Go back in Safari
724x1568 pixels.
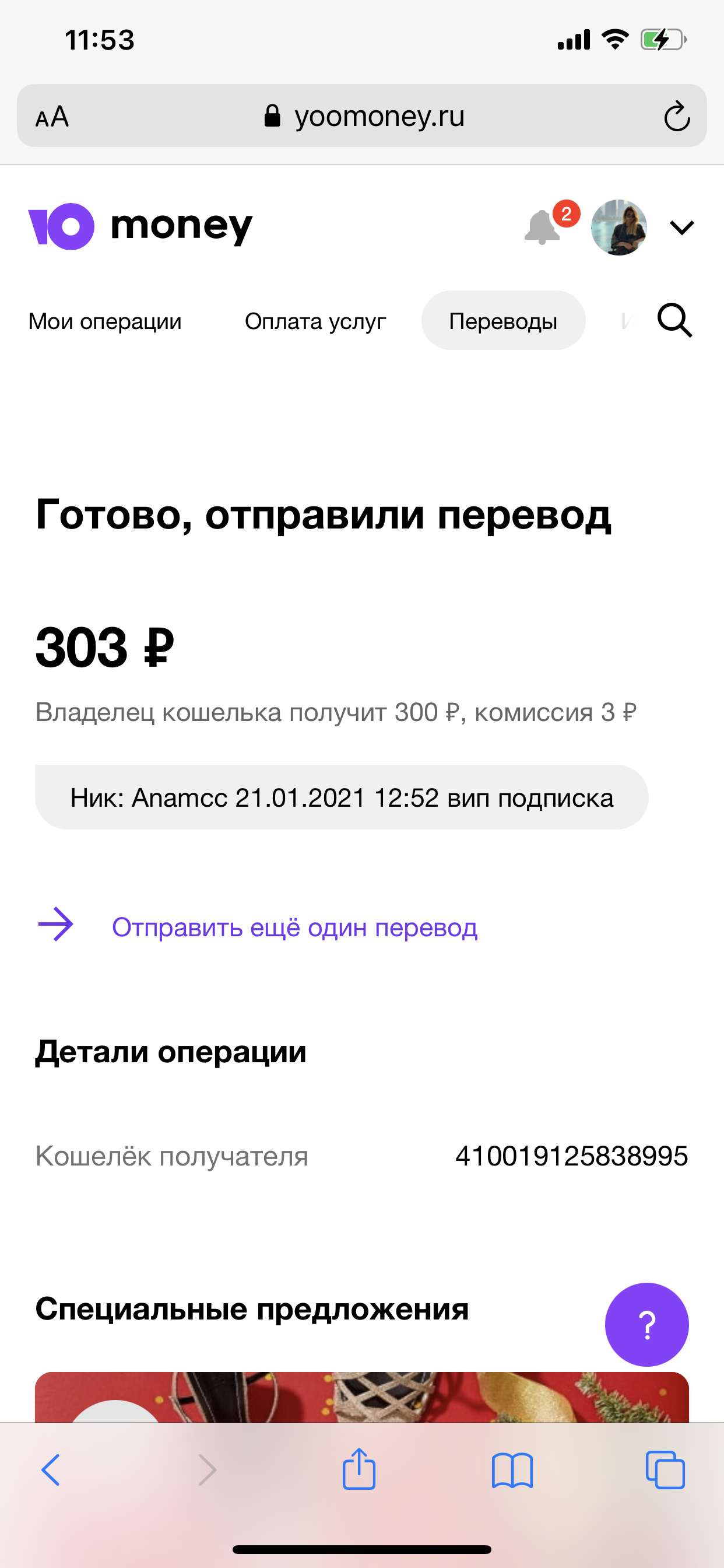51,1470
